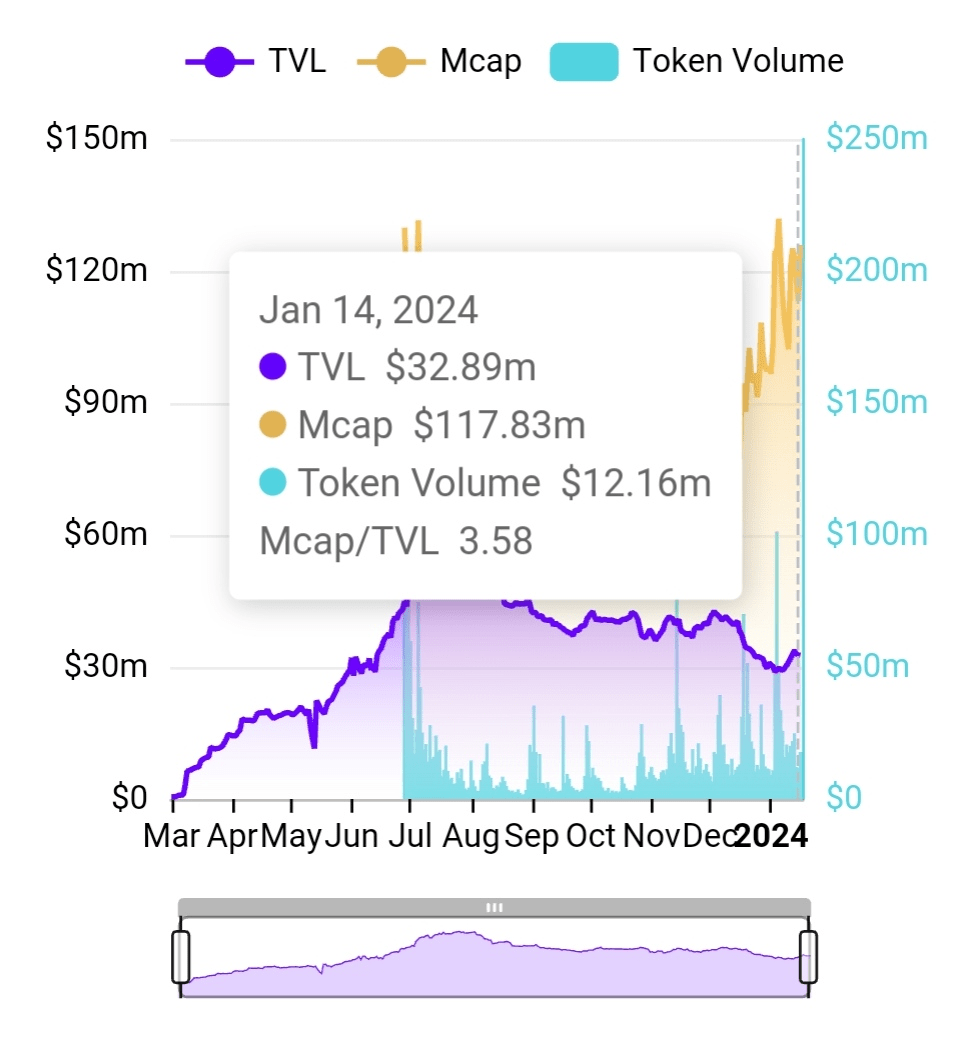Collapse the tooltip by clicking its header date
Viewport: 973px width, 1038px height.
coord(368,310)
